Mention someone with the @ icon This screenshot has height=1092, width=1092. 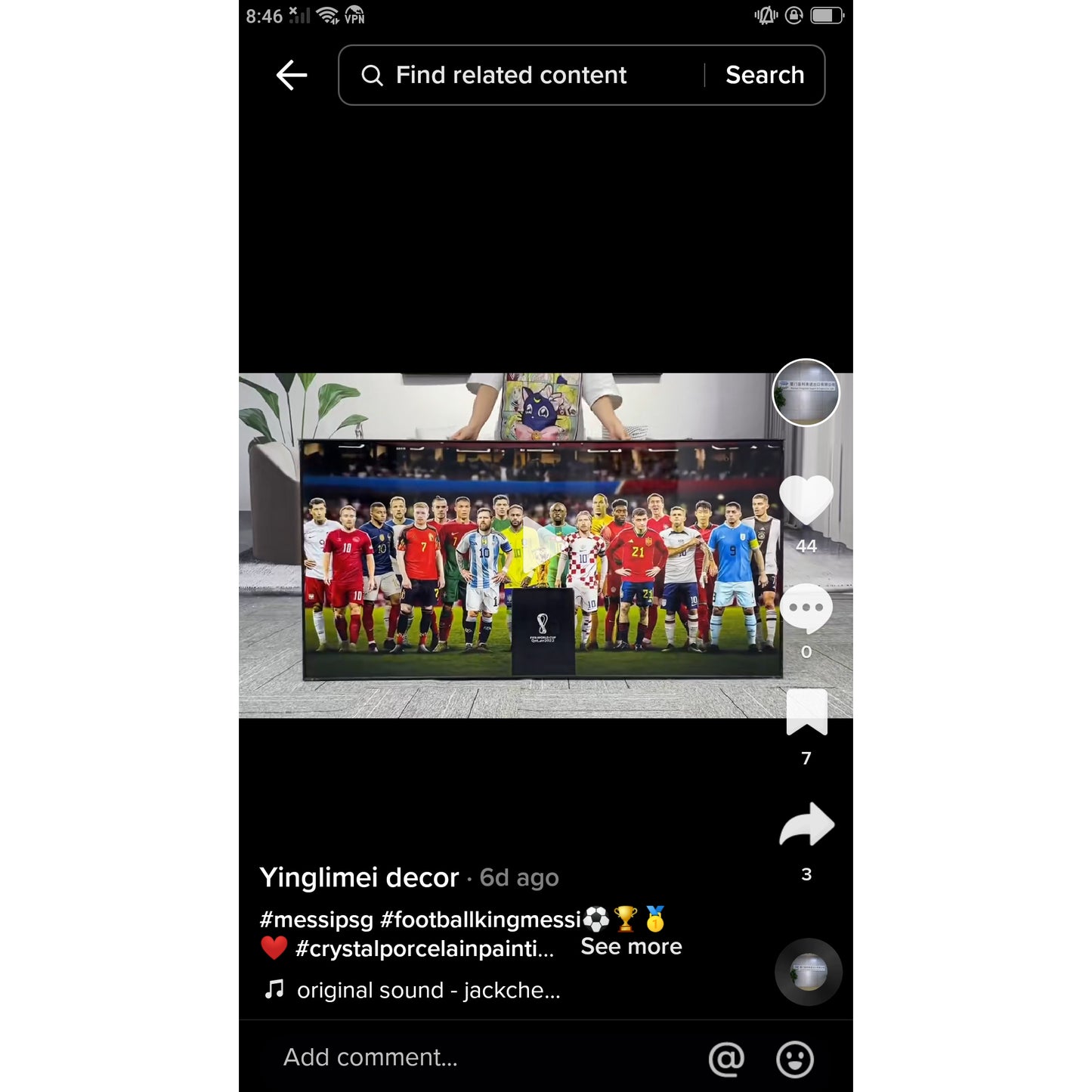(x=726, y=1059)
